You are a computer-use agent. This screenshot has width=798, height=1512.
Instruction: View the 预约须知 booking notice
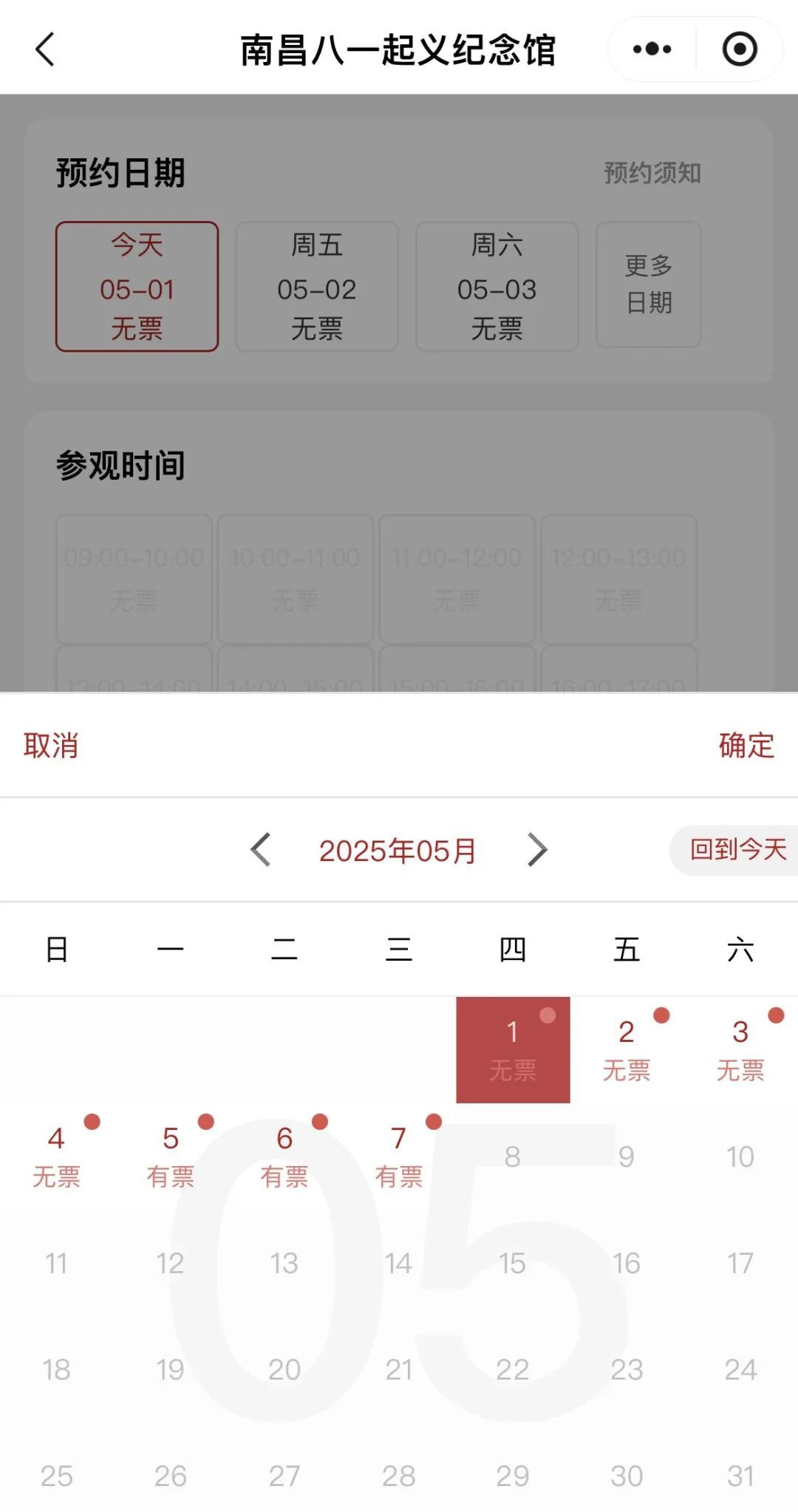651,173
